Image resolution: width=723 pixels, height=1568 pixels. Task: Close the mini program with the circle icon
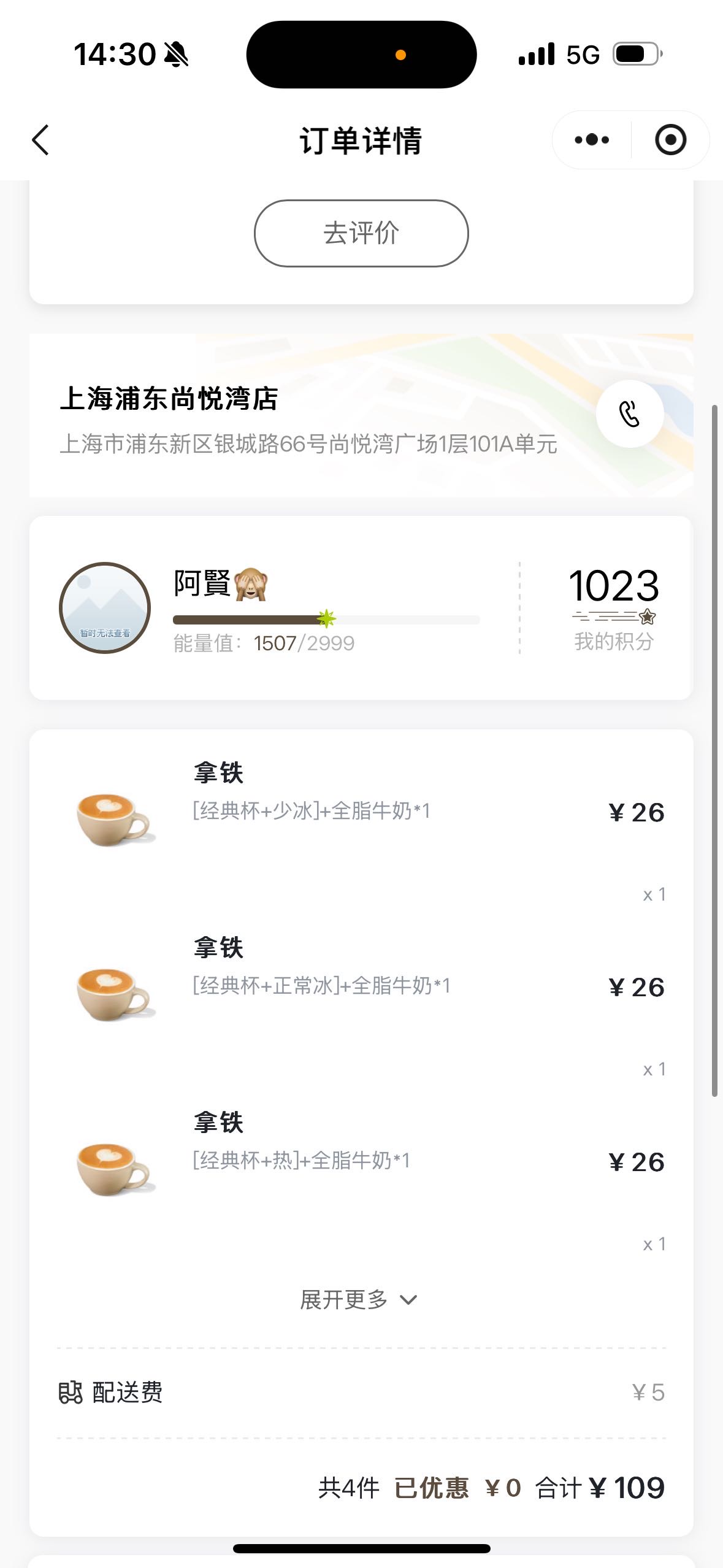click(670, 140)
